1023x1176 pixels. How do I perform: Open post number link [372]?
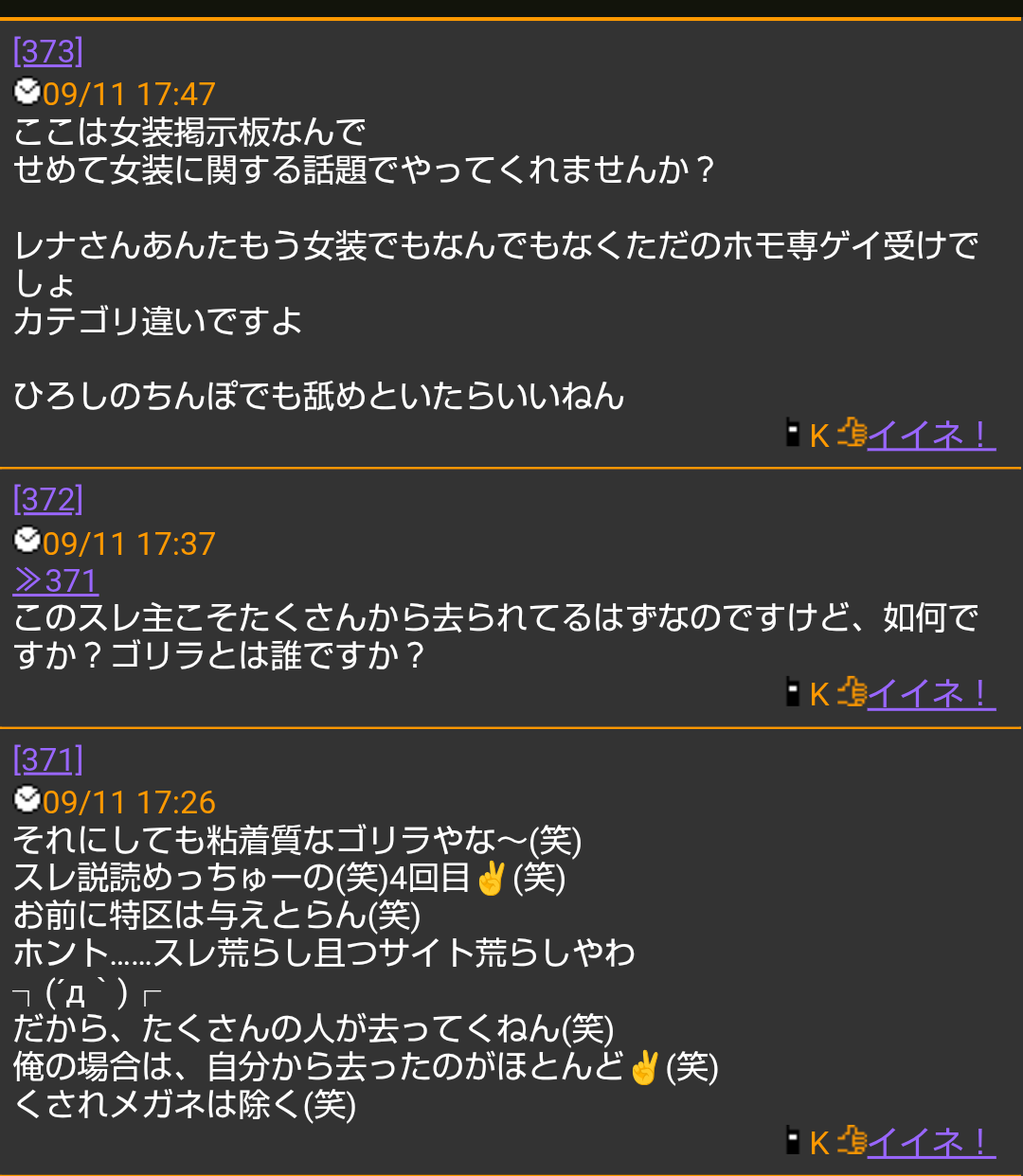click(x=48, y=499)
